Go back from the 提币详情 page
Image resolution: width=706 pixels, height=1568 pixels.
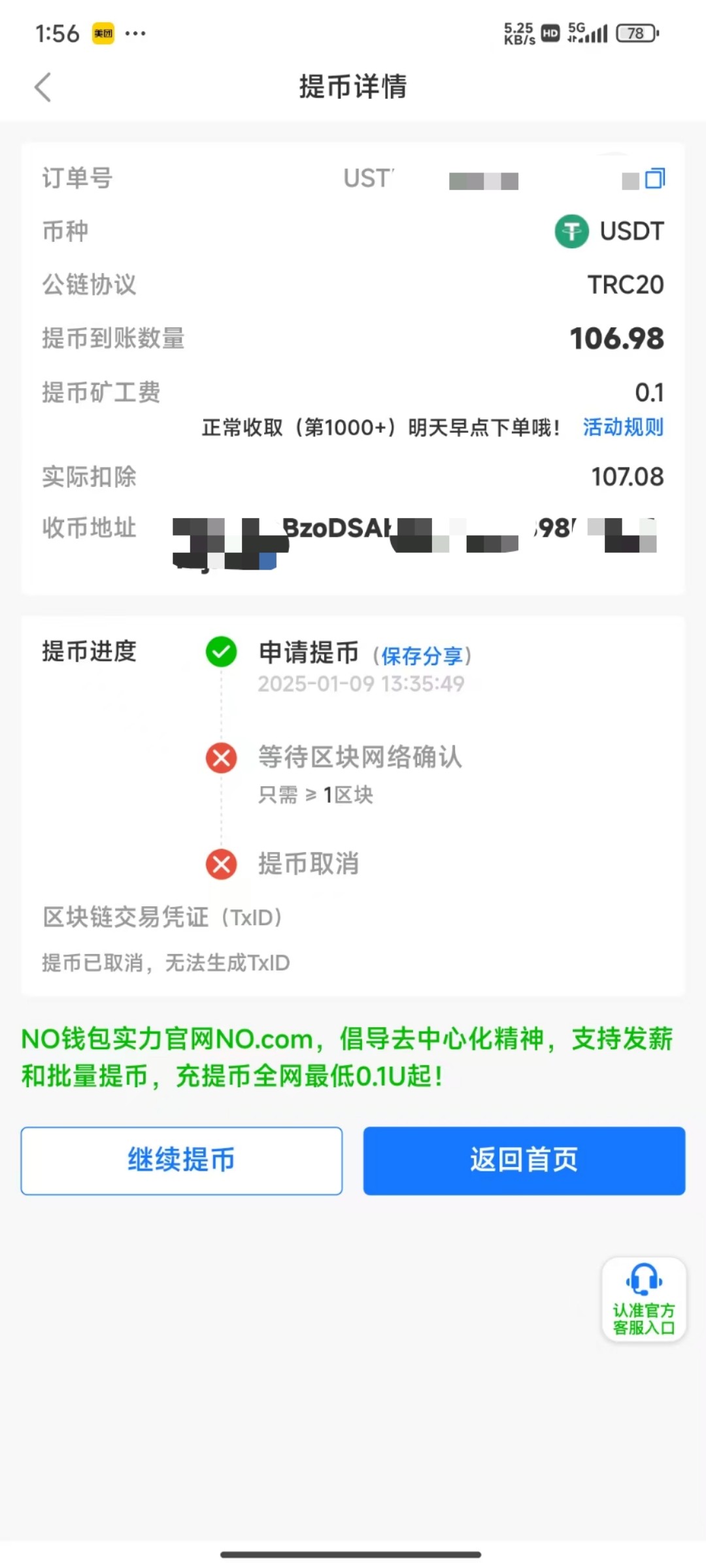pyautogui.click(x=43, y=87)
